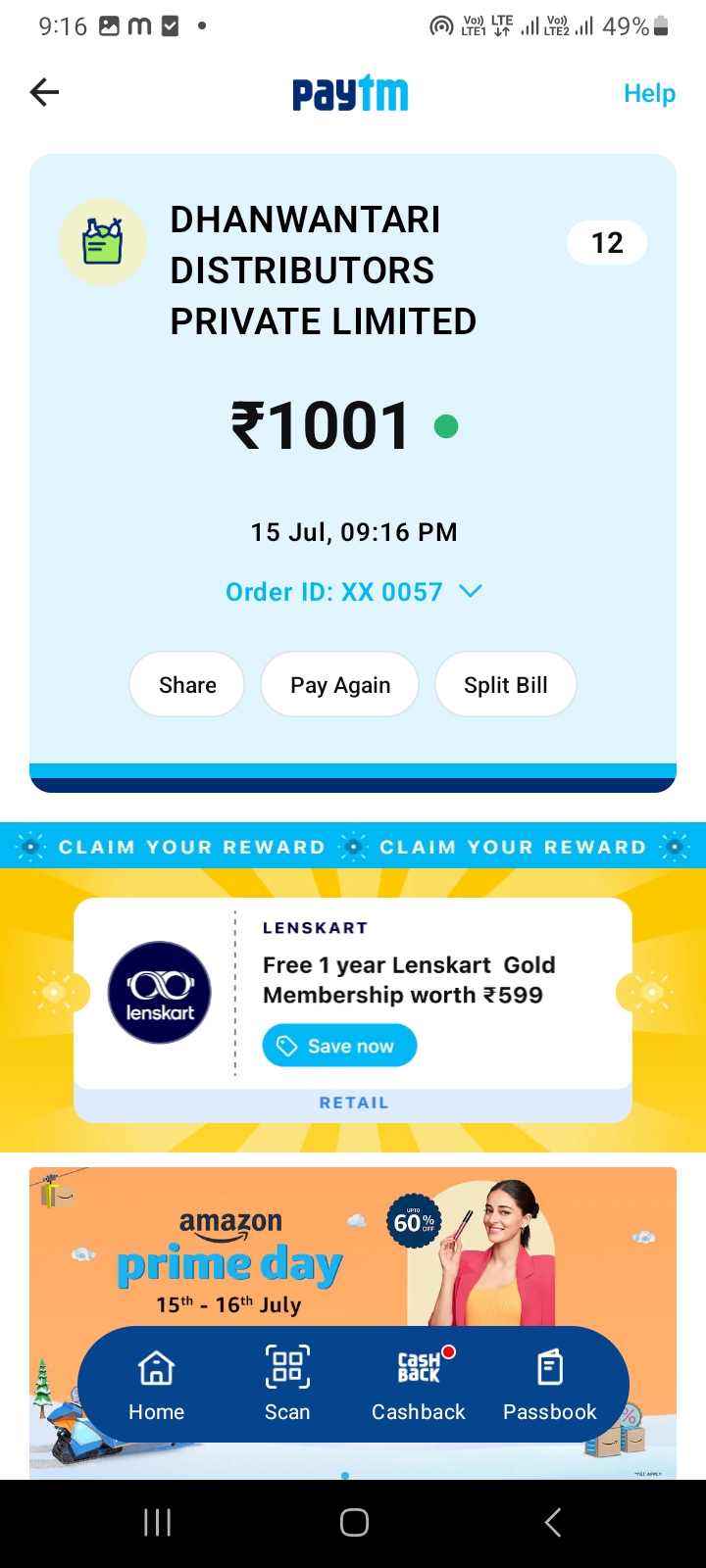Tap Pay Again for this merchant

coord(340,685)
